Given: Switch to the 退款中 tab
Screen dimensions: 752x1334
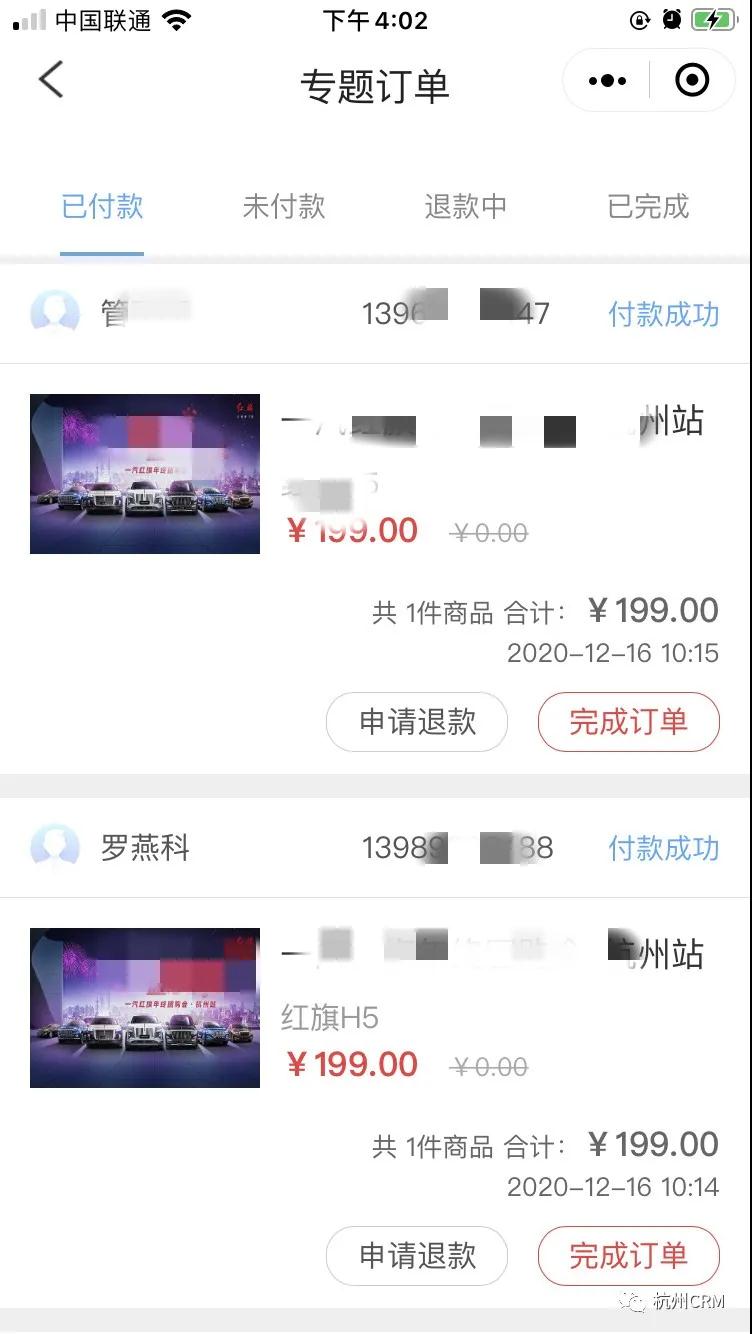Looking at the screenshot, I should click(x=466, y=207).
